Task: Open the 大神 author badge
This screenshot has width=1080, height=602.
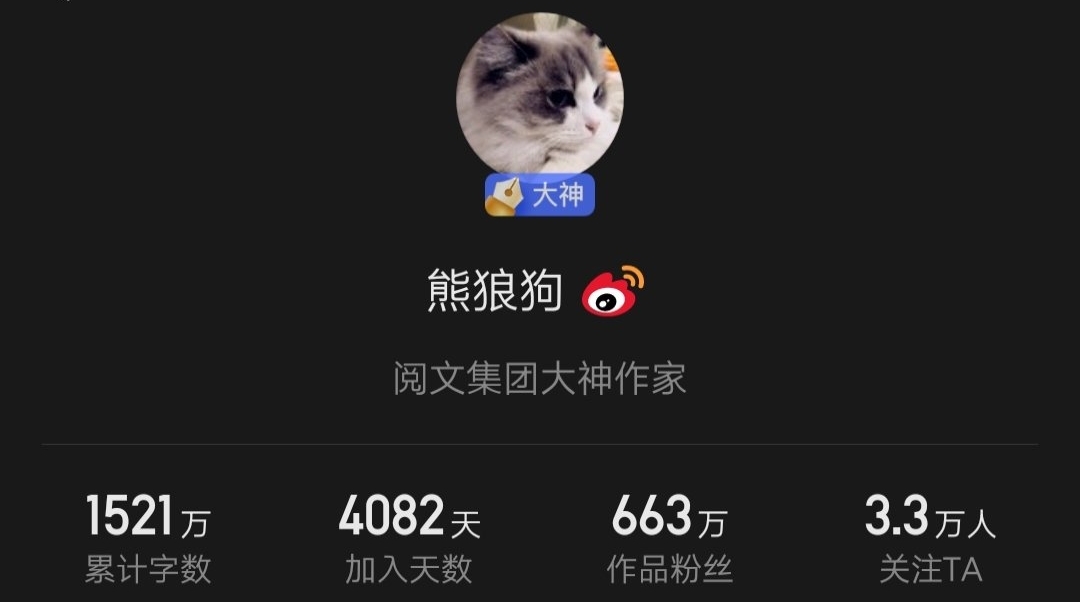Action: click(540, 195)
